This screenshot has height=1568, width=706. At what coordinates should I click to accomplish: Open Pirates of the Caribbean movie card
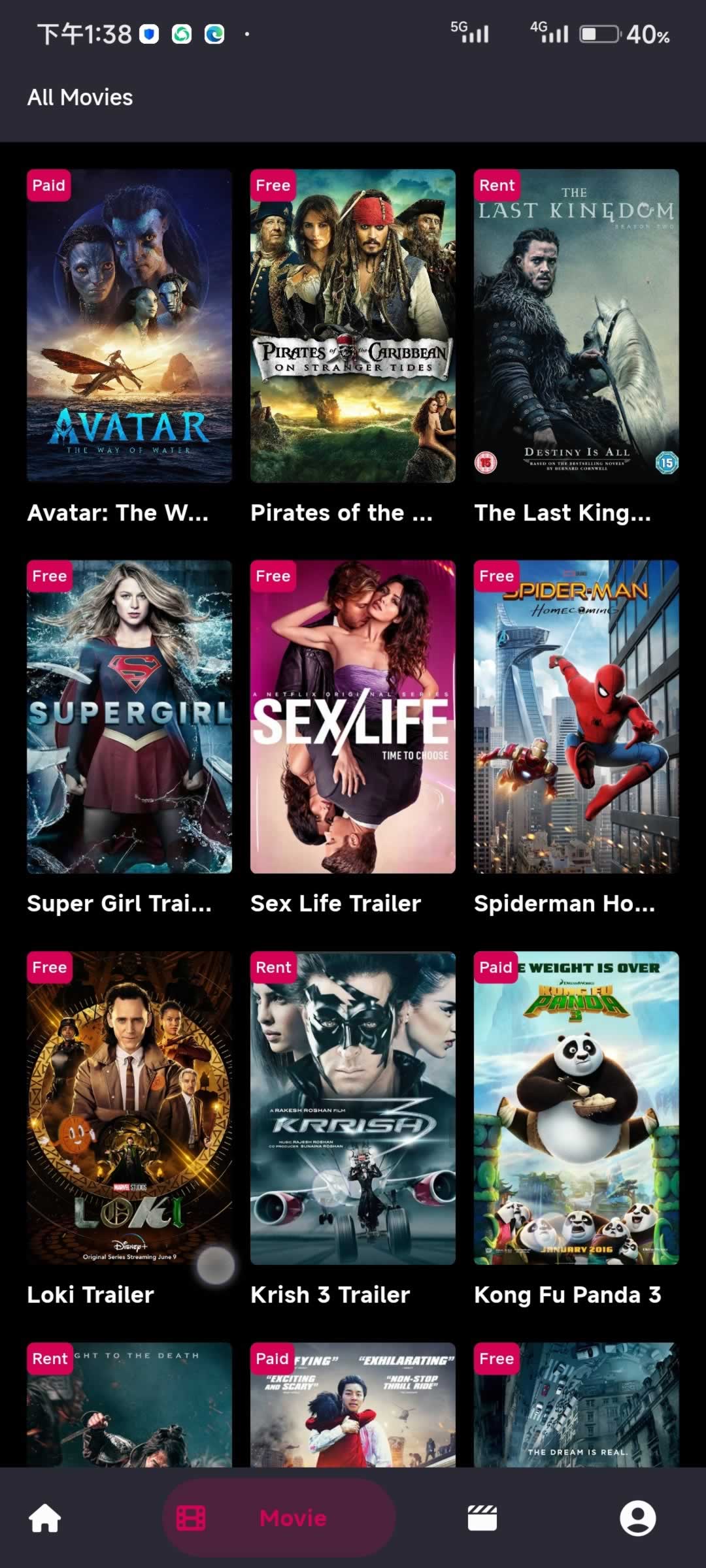click(353, 325)
